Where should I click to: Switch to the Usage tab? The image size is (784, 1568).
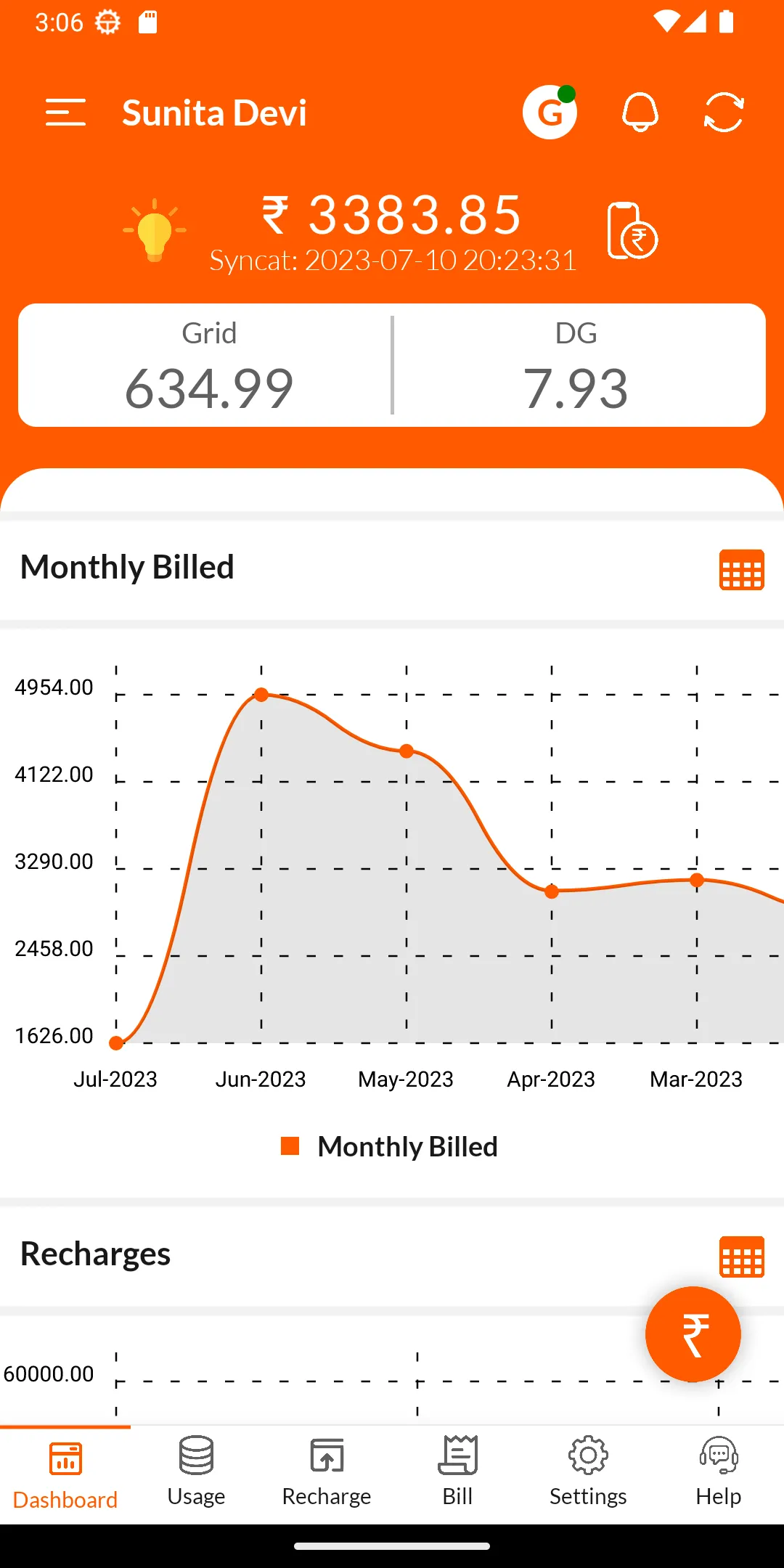196,1472
